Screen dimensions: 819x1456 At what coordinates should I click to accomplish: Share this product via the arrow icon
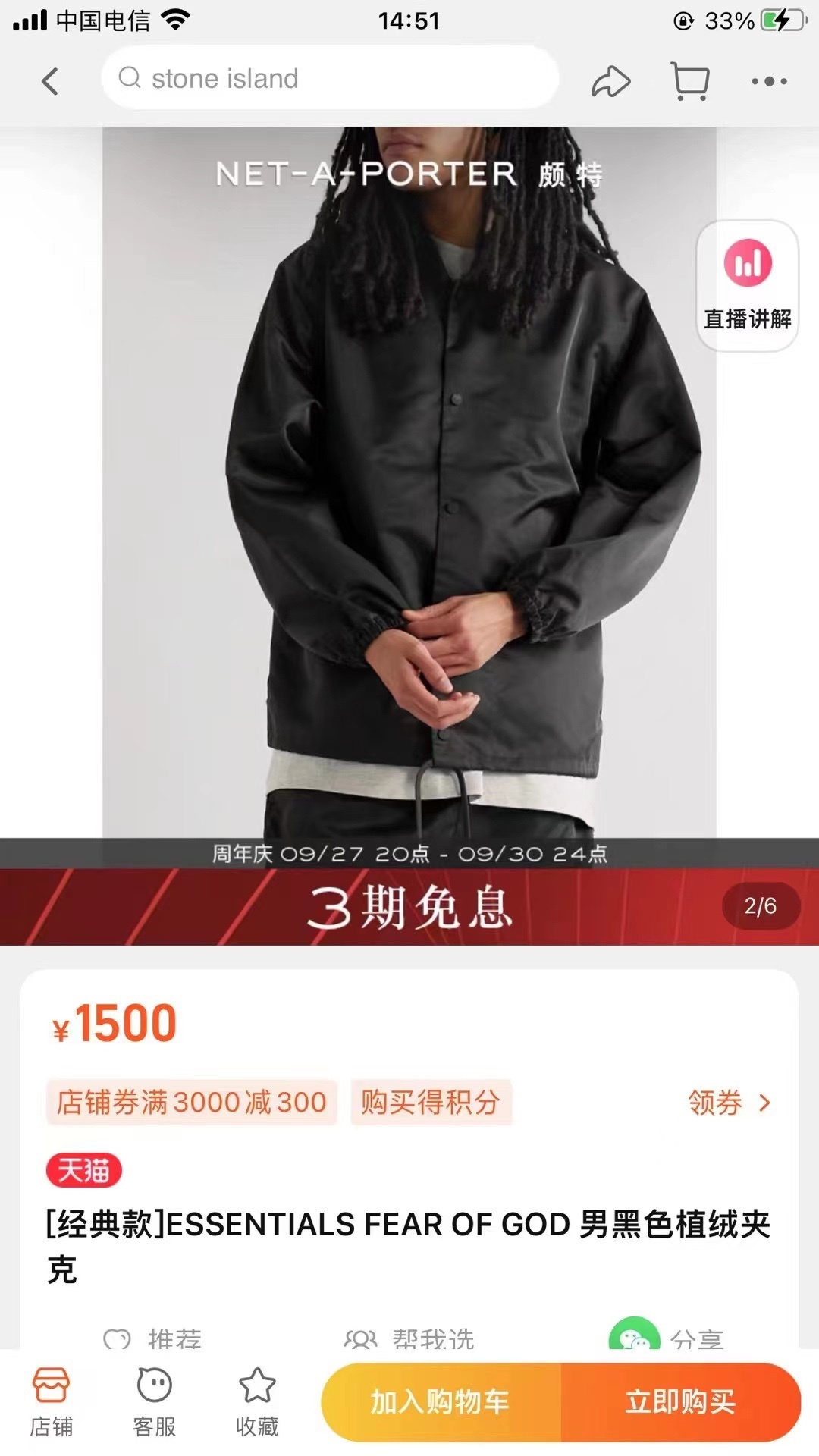610,81
